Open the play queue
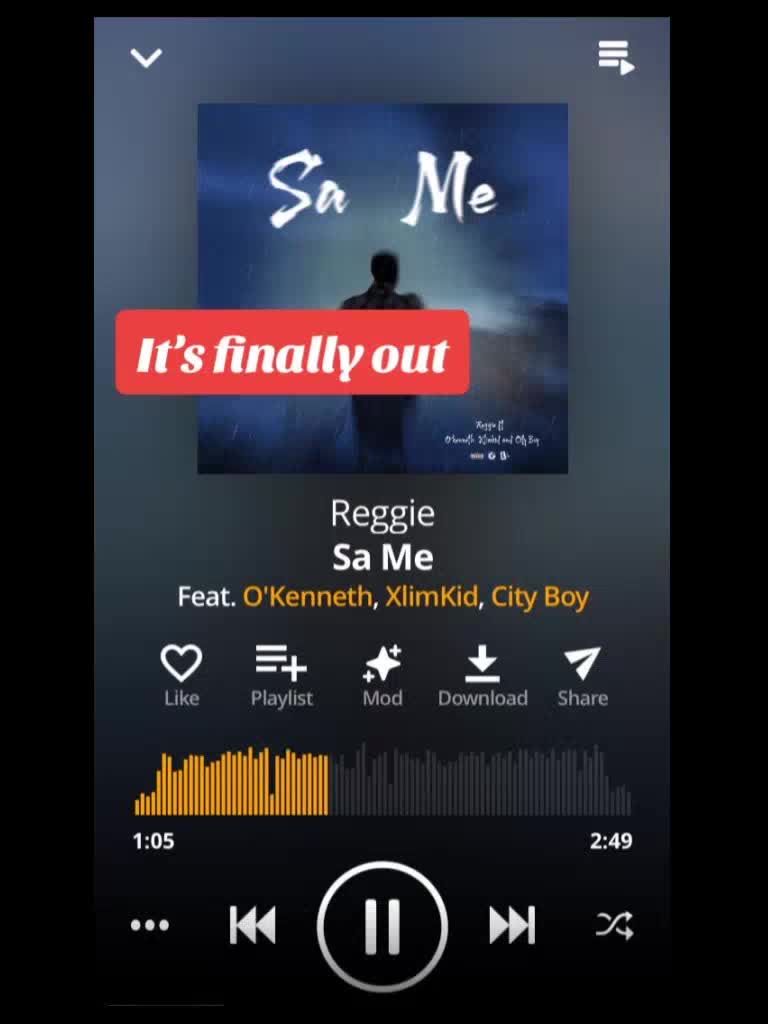Image resolution: width=768 pixels, height=1024 pixels. pos(616,57)
